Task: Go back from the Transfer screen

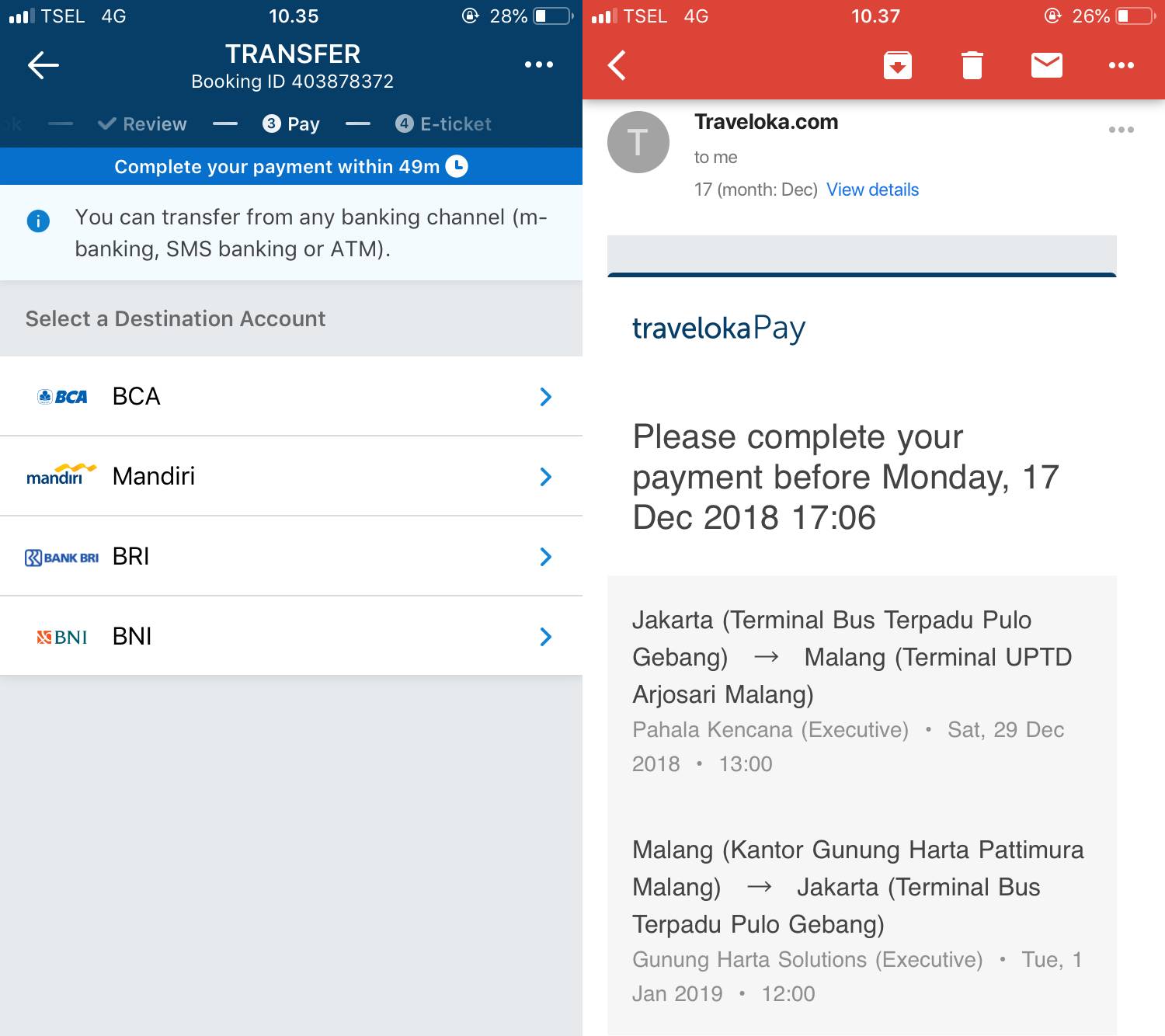Action: [x=43, y=65]
